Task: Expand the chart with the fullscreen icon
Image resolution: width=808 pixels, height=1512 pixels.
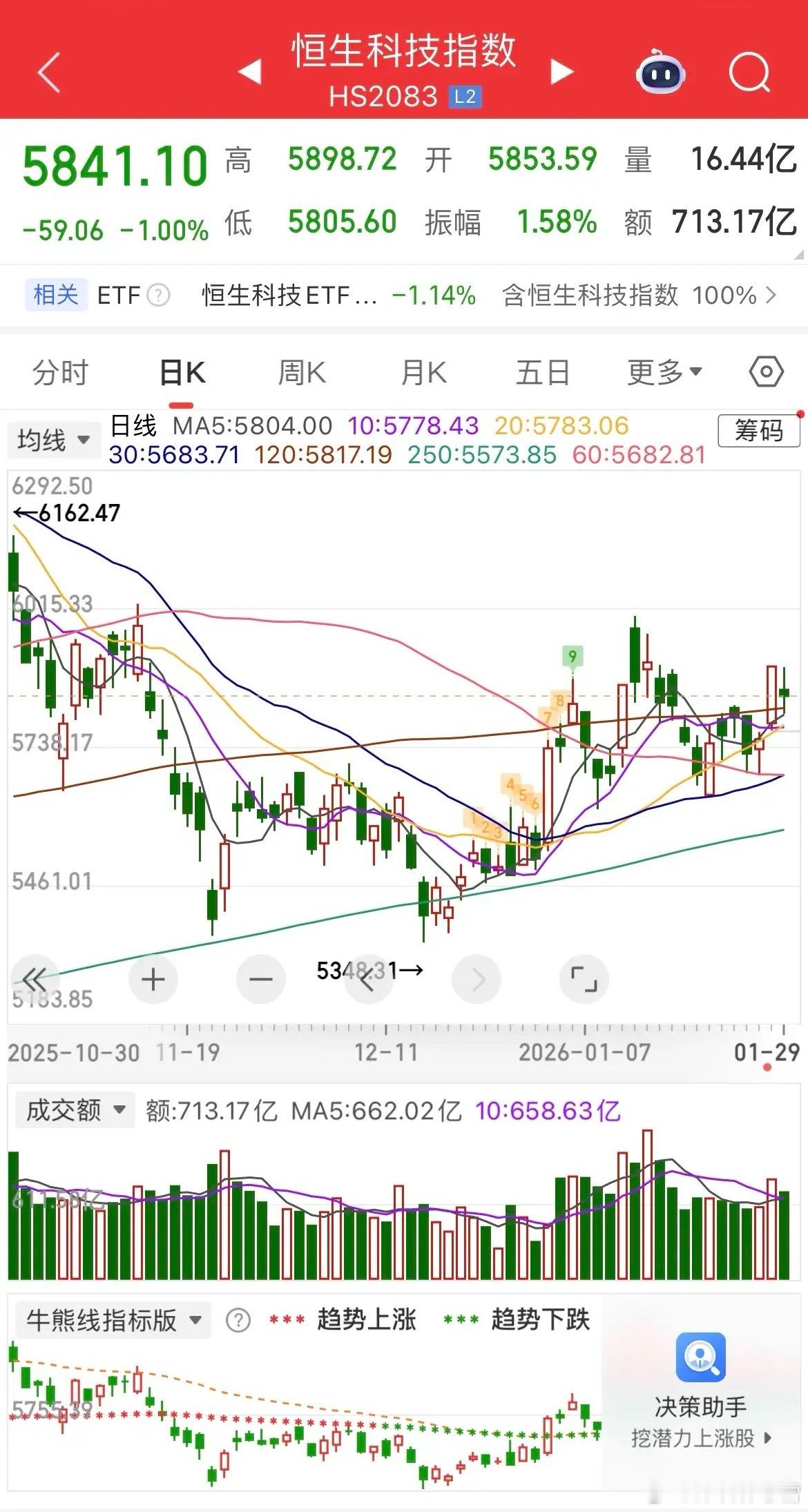Action: [x=586, y=980]
